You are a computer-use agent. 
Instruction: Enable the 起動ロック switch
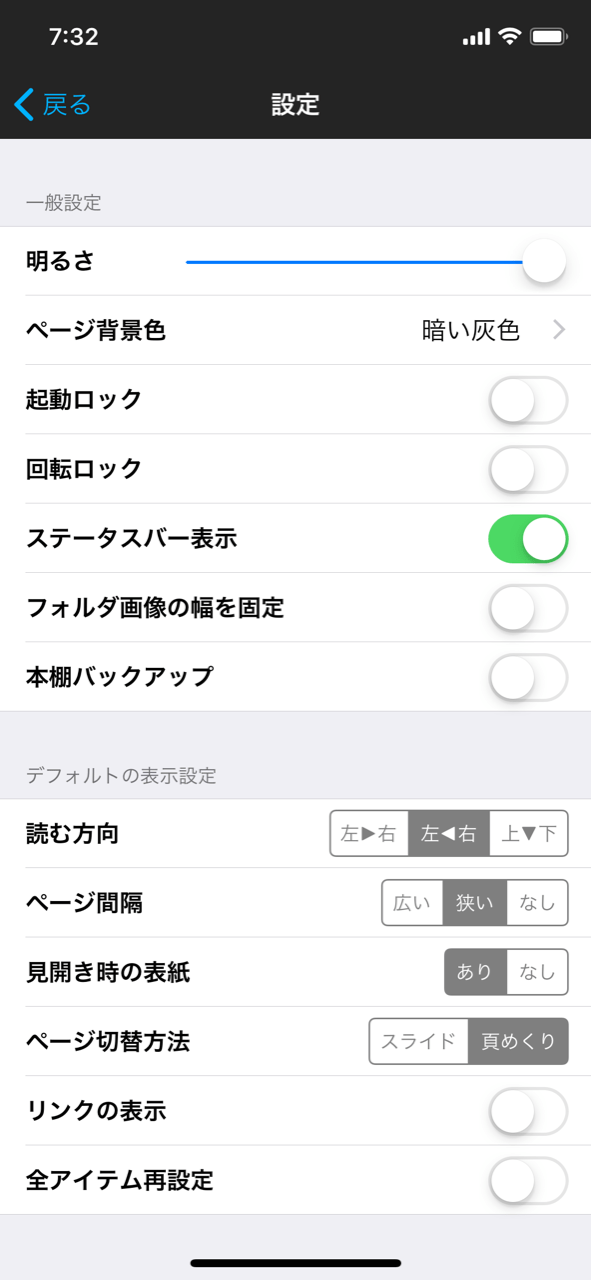528,400
